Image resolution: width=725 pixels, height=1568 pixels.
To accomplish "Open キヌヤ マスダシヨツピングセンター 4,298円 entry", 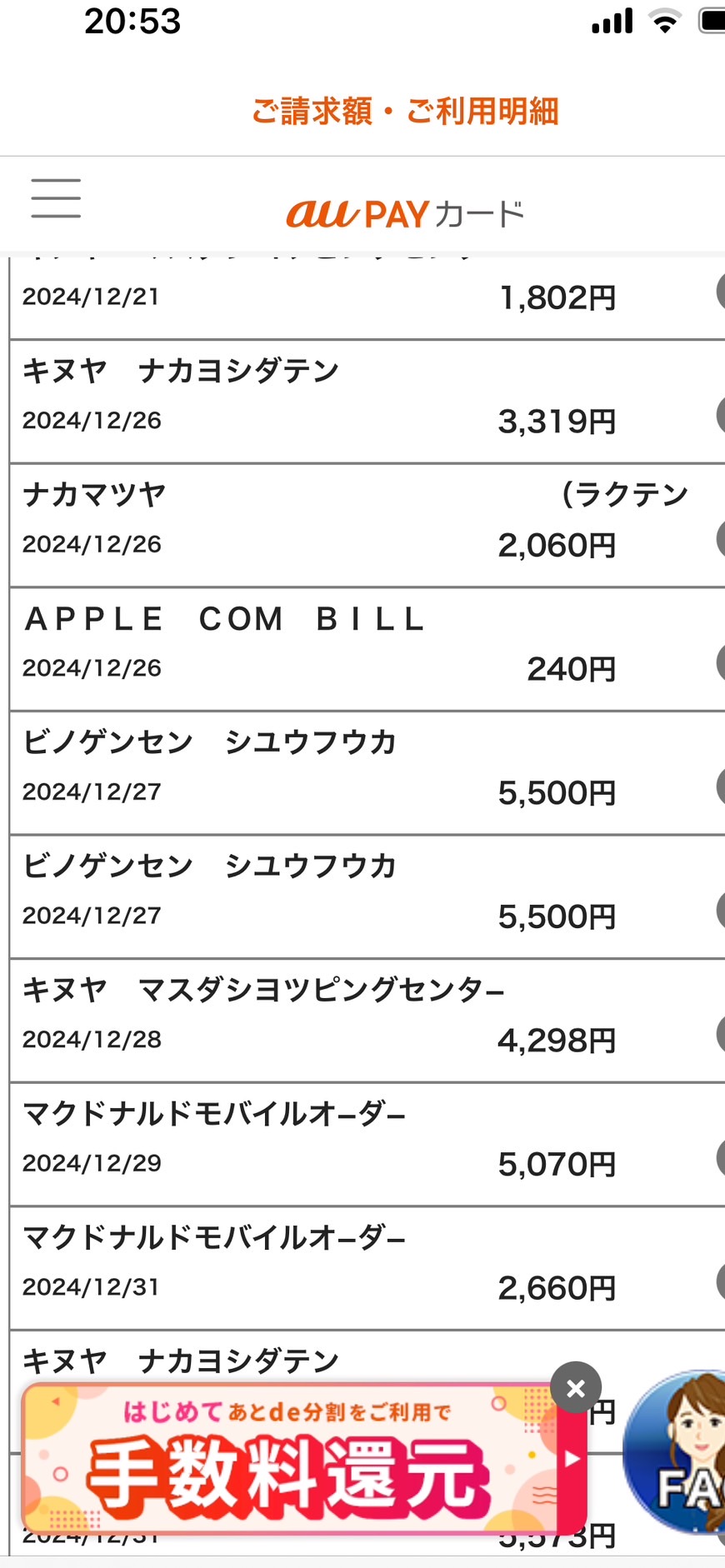I will [367, 1021].
